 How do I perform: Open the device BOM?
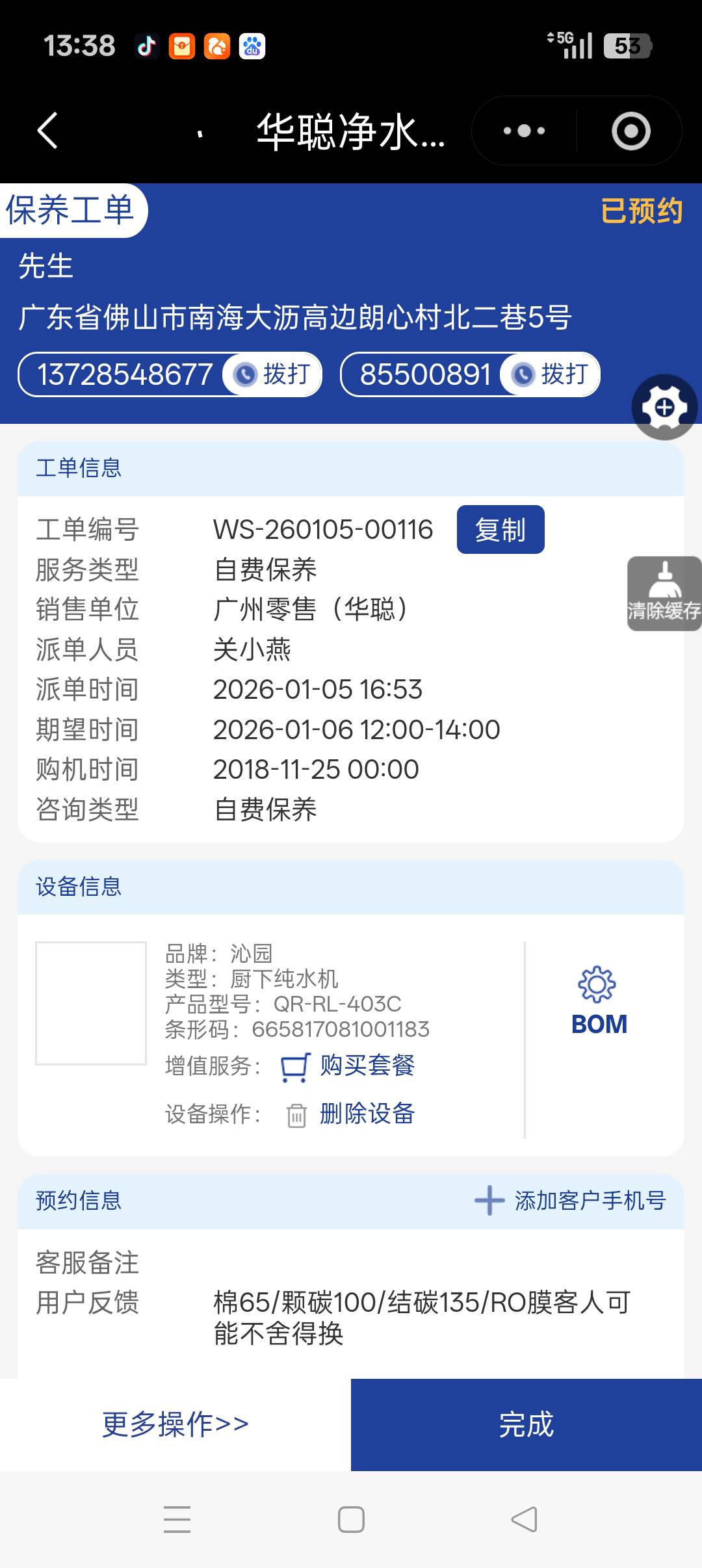point(599,1002)
